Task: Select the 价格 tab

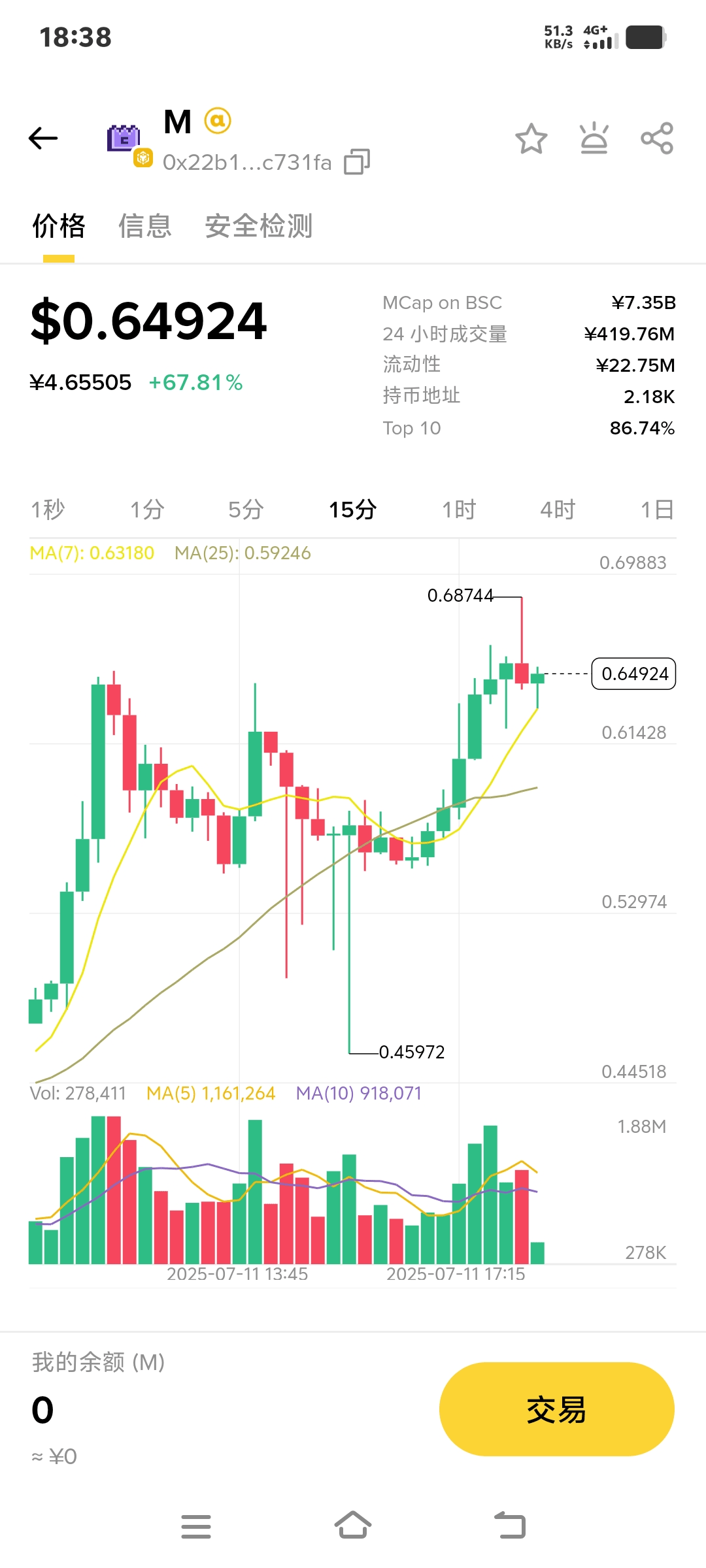Action: tap(59, 226)
